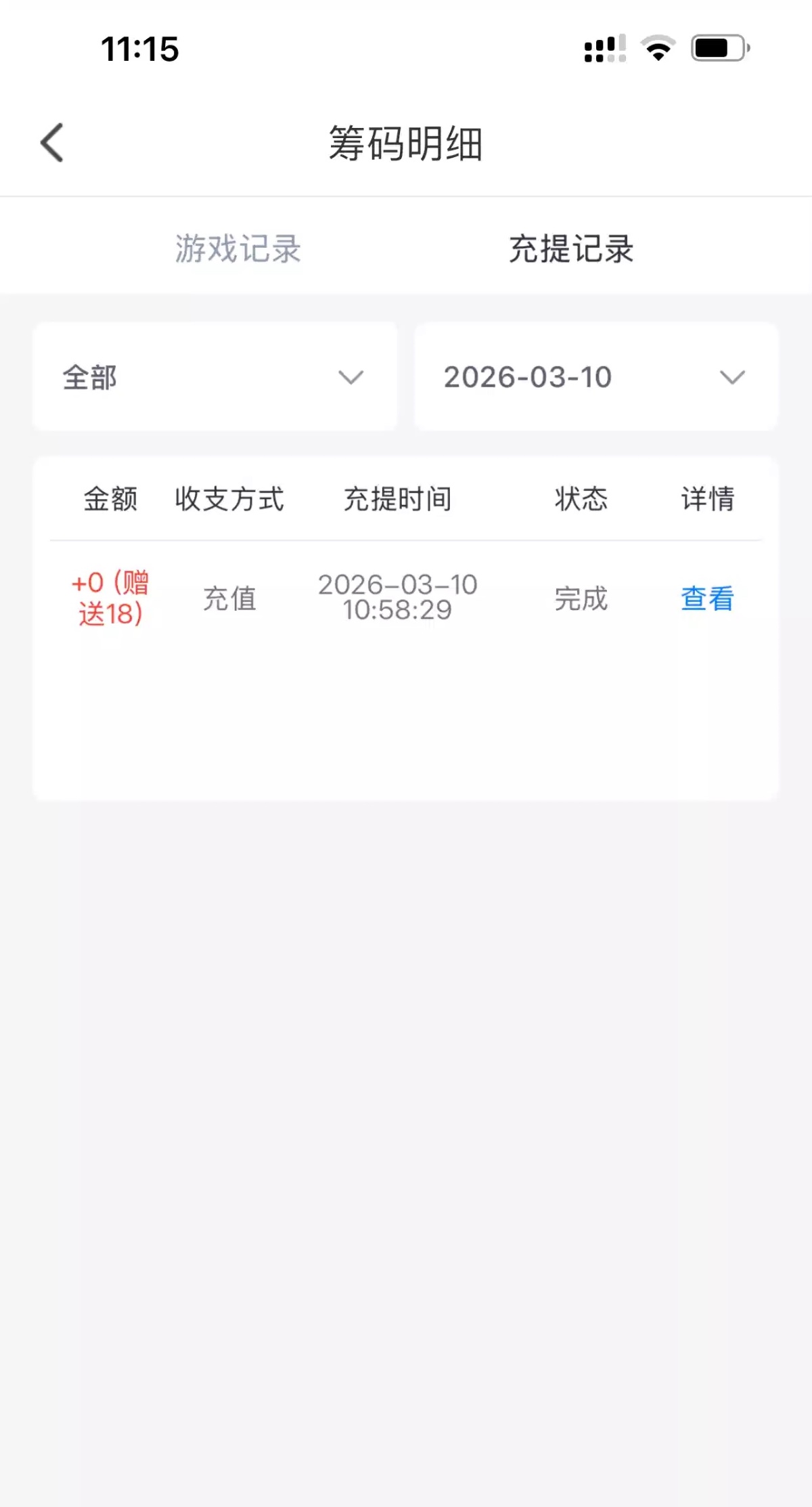The image size is (812, 1507).
Task: Switch to the 游戏记录 tab
Action: coord(238,248)
